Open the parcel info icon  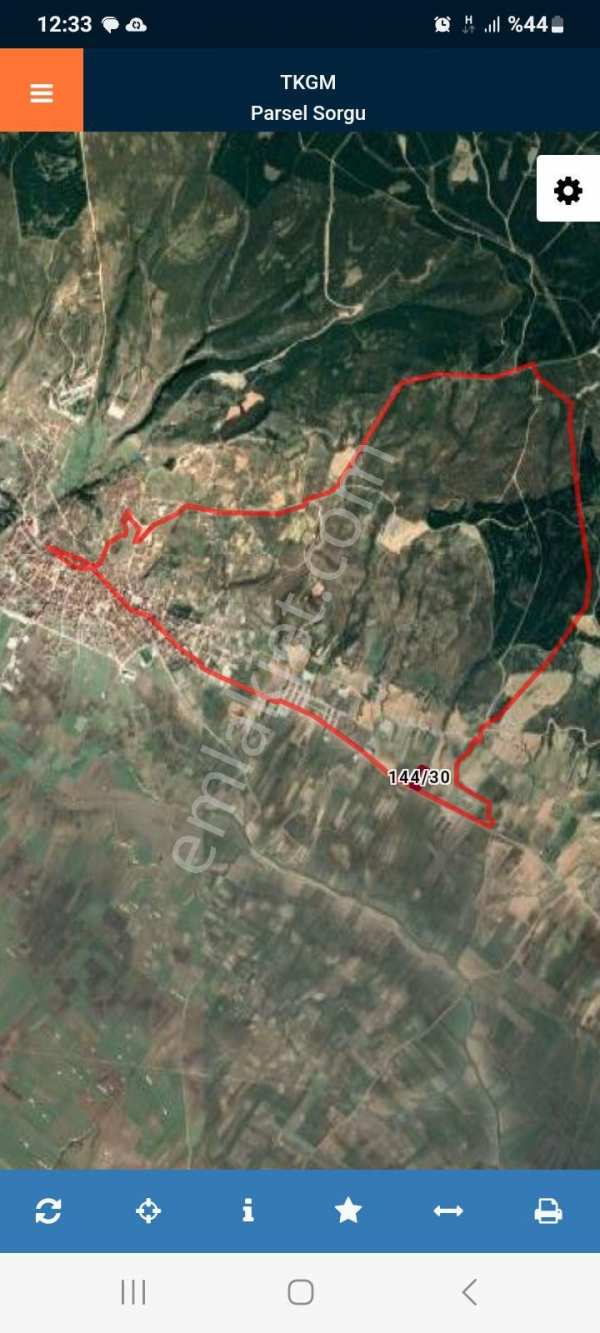tap(248, 1211)
